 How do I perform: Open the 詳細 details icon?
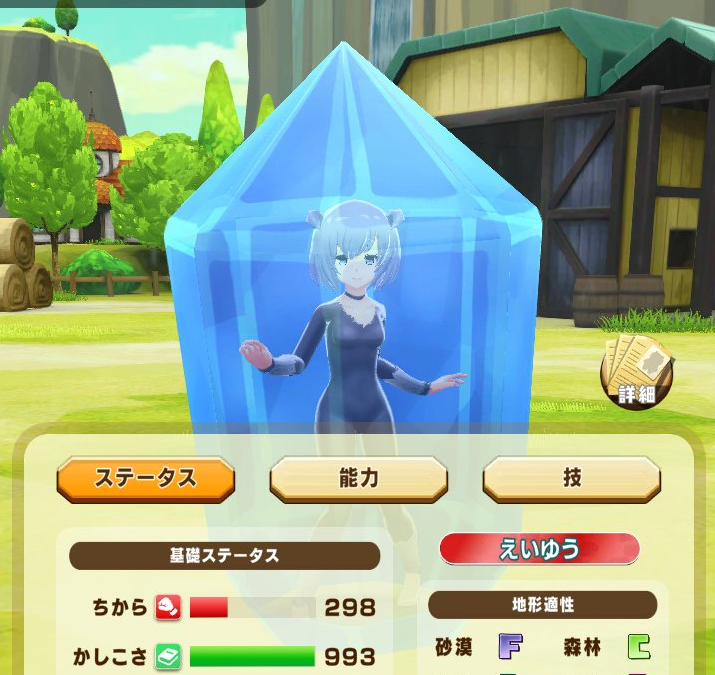[636, 372]
